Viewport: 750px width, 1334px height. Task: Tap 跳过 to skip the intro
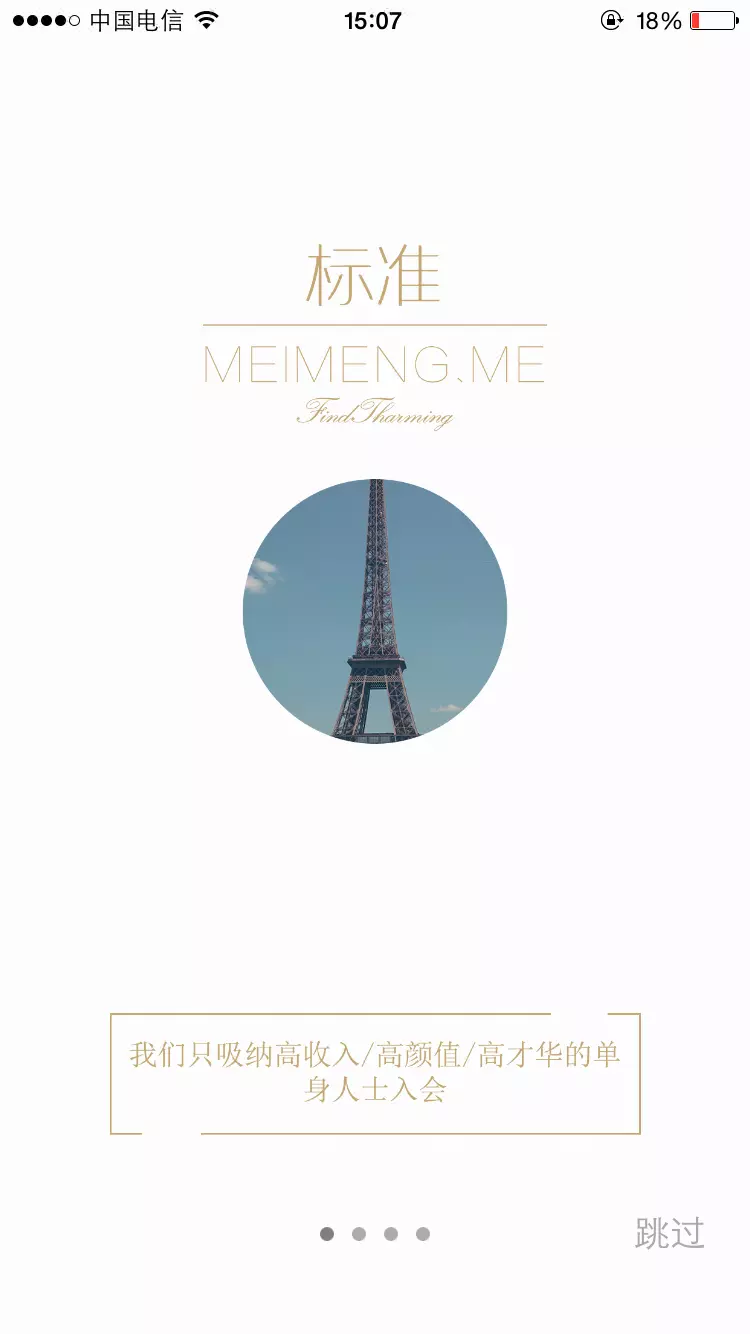[669, 1233]
